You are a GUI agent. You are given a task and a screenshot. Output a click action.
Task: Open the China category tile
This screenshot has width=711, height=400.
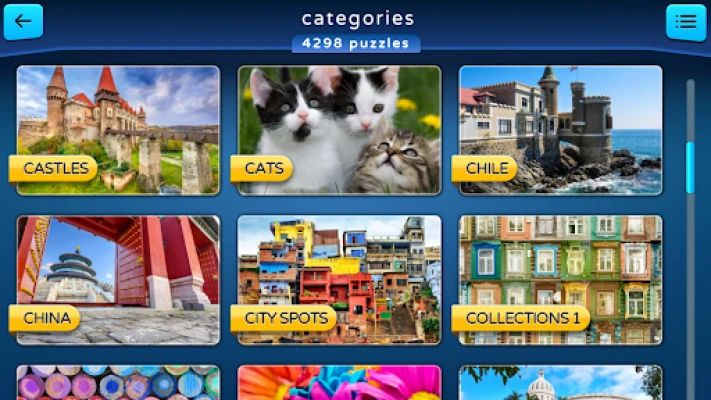(x=118, y=280)
